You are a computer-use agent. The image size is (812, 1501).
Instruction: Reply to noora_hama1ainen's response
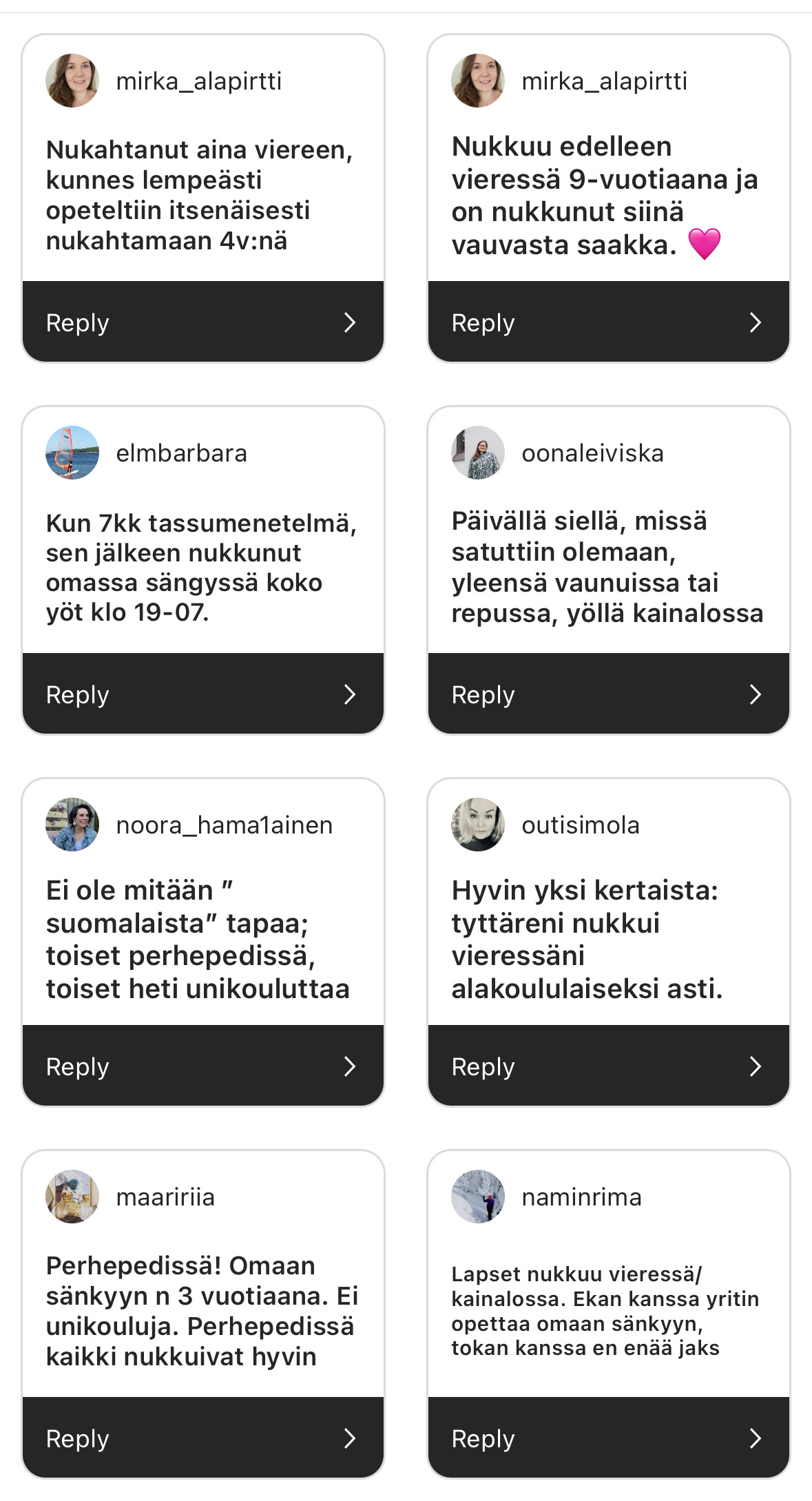(x=203, y=1066)
